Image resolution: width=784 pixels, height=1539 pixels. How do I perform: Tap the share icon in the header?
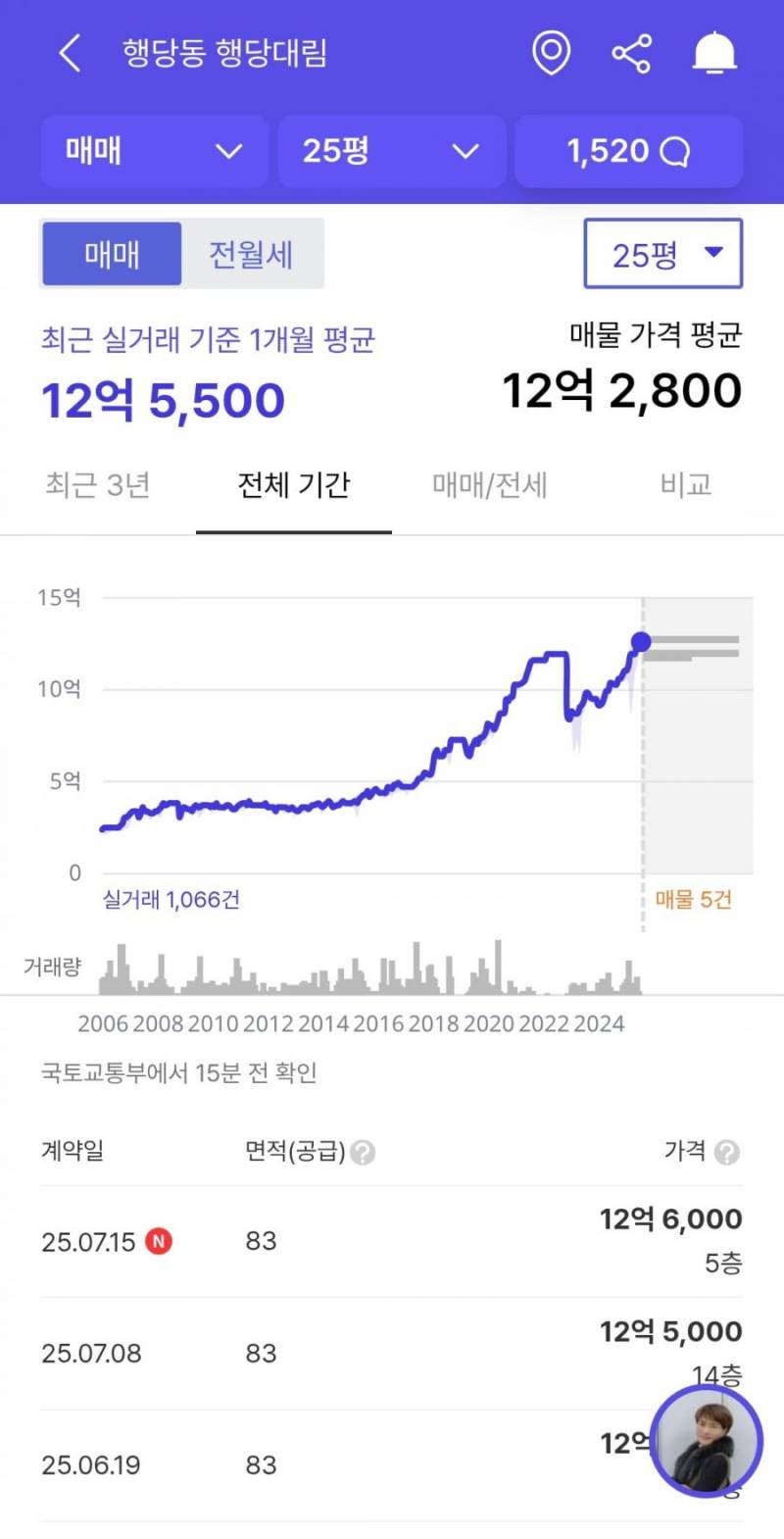(631, 53)
